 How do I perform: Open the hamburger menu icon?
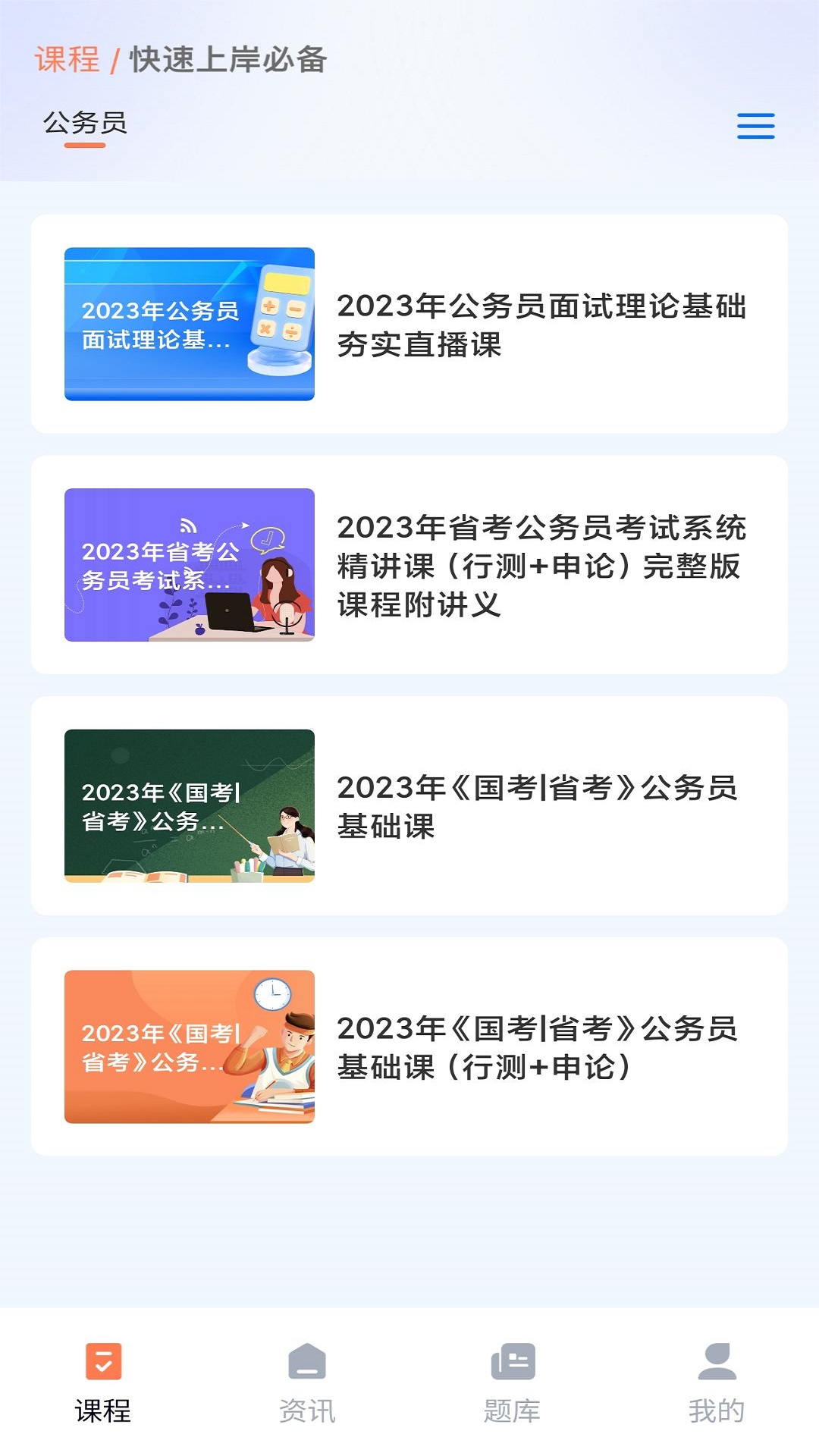[x=755, y=126]
